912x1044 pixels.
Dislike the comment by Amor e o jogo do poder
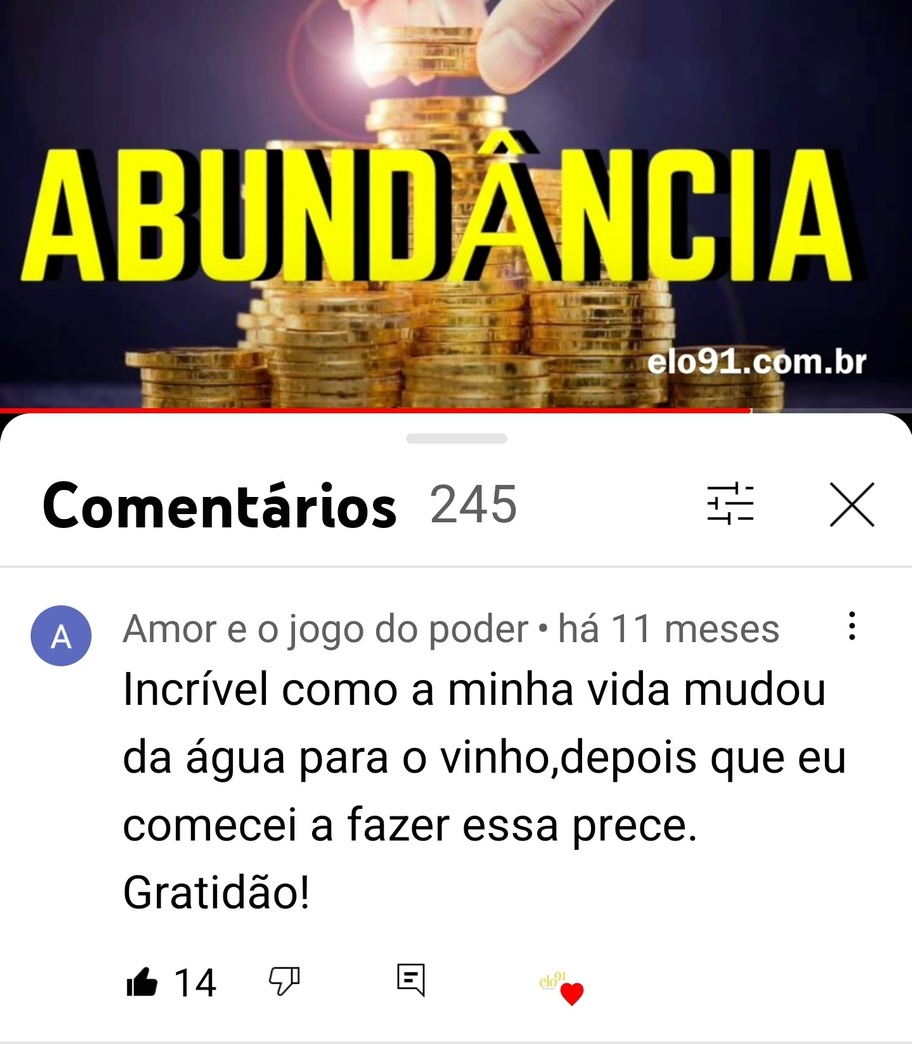click(285, 981)
